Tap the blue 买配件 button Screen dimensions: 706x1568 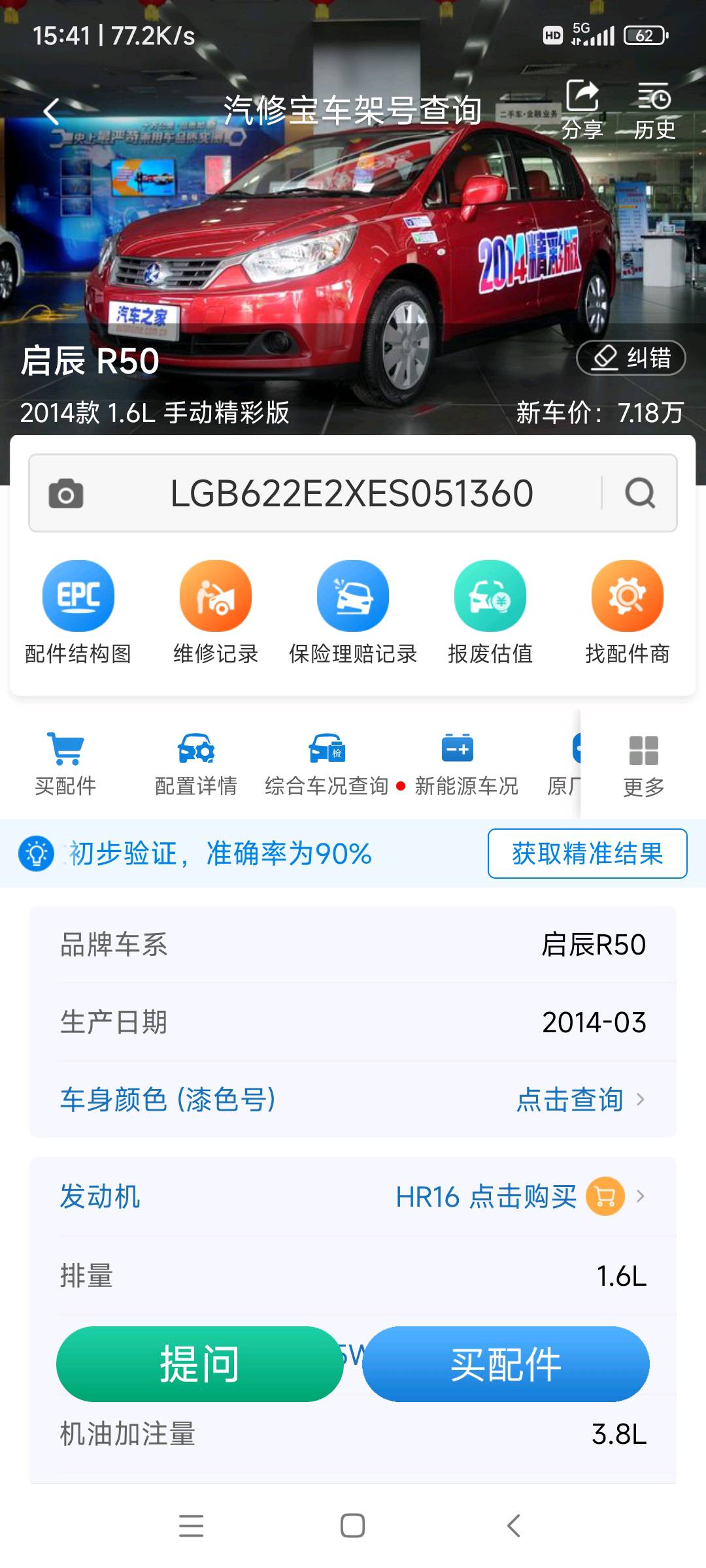(x=505, y=1364)
